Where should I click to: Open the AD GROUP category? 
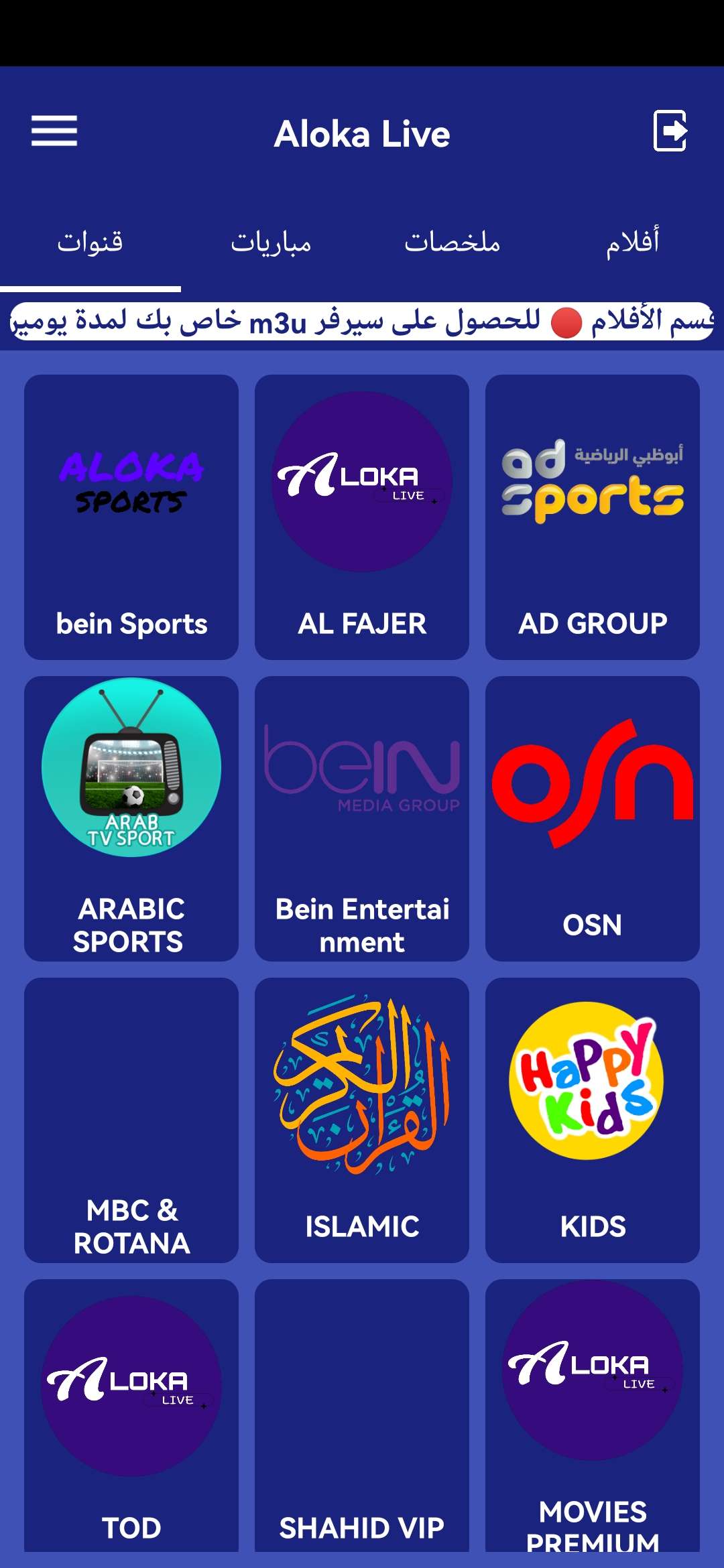pyautogui.click(x=593, y=517)
